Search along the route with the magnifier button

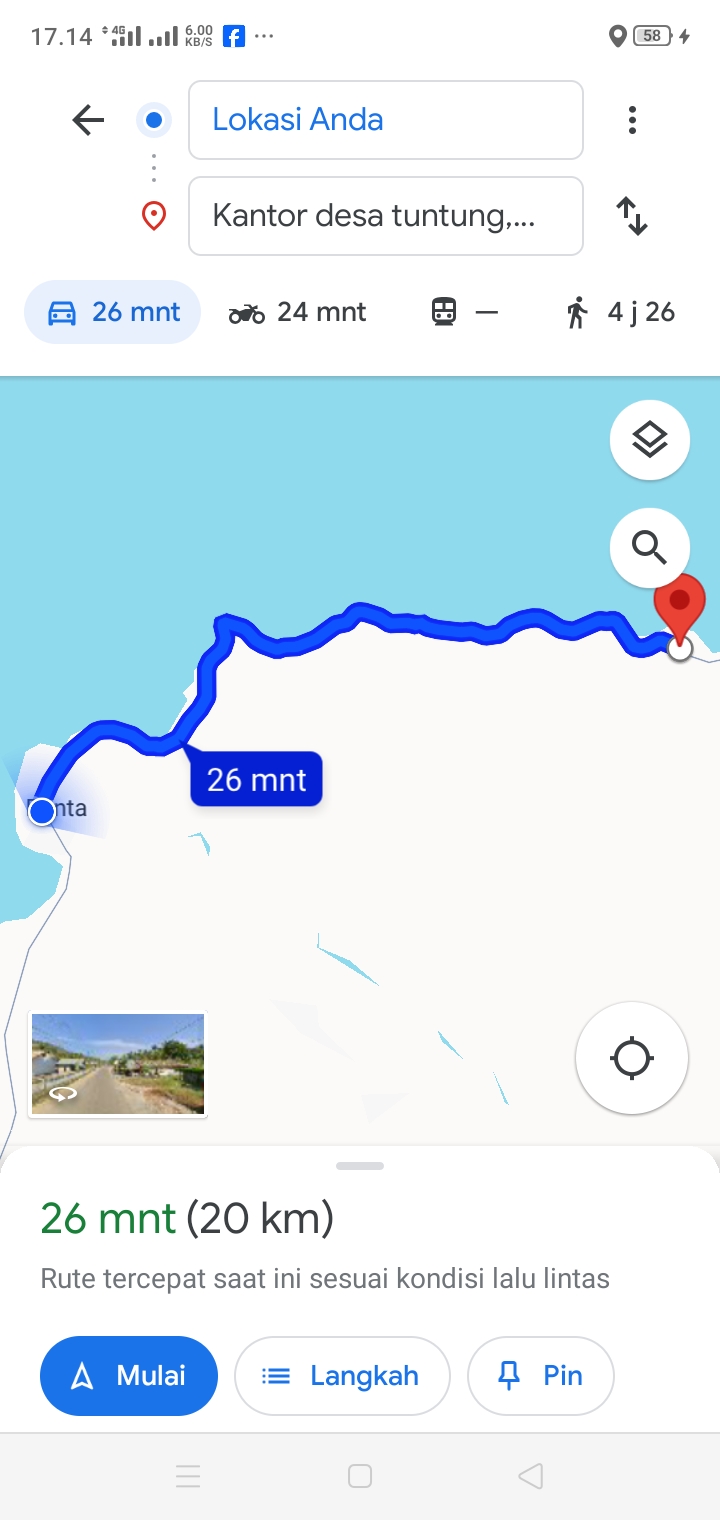coord(650,548)
